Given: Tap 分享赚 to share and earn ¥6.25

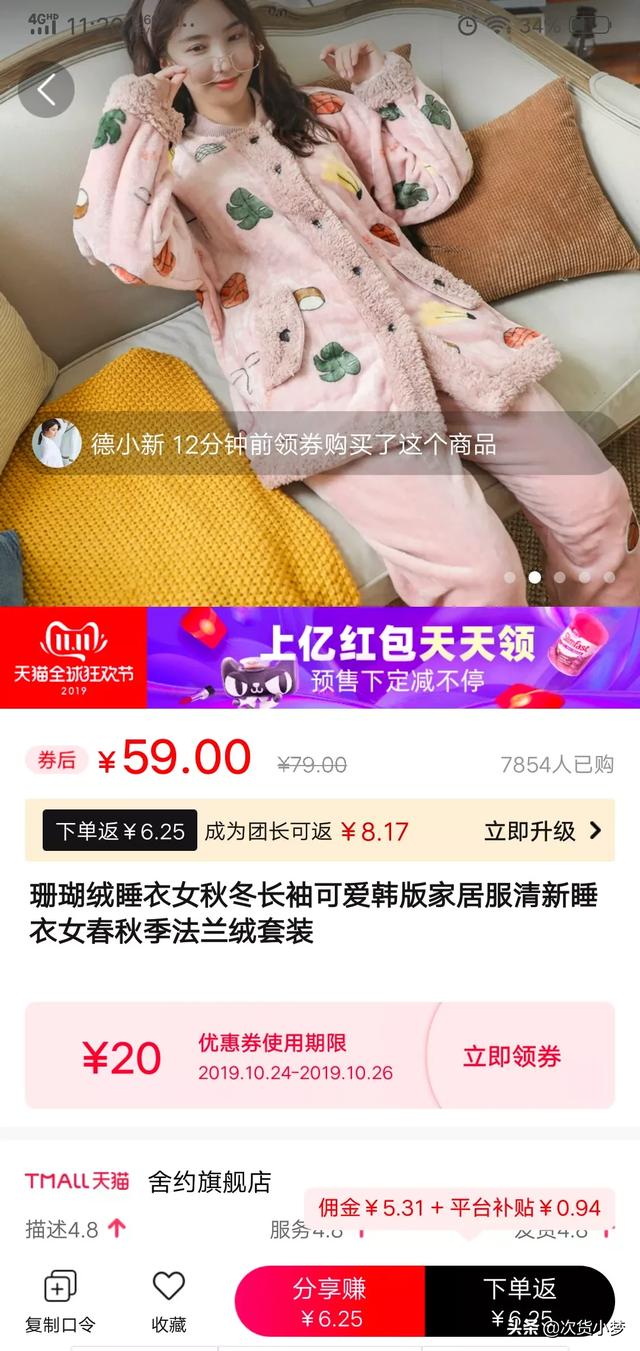Looking at the screenshot, I should (331, 1300).
